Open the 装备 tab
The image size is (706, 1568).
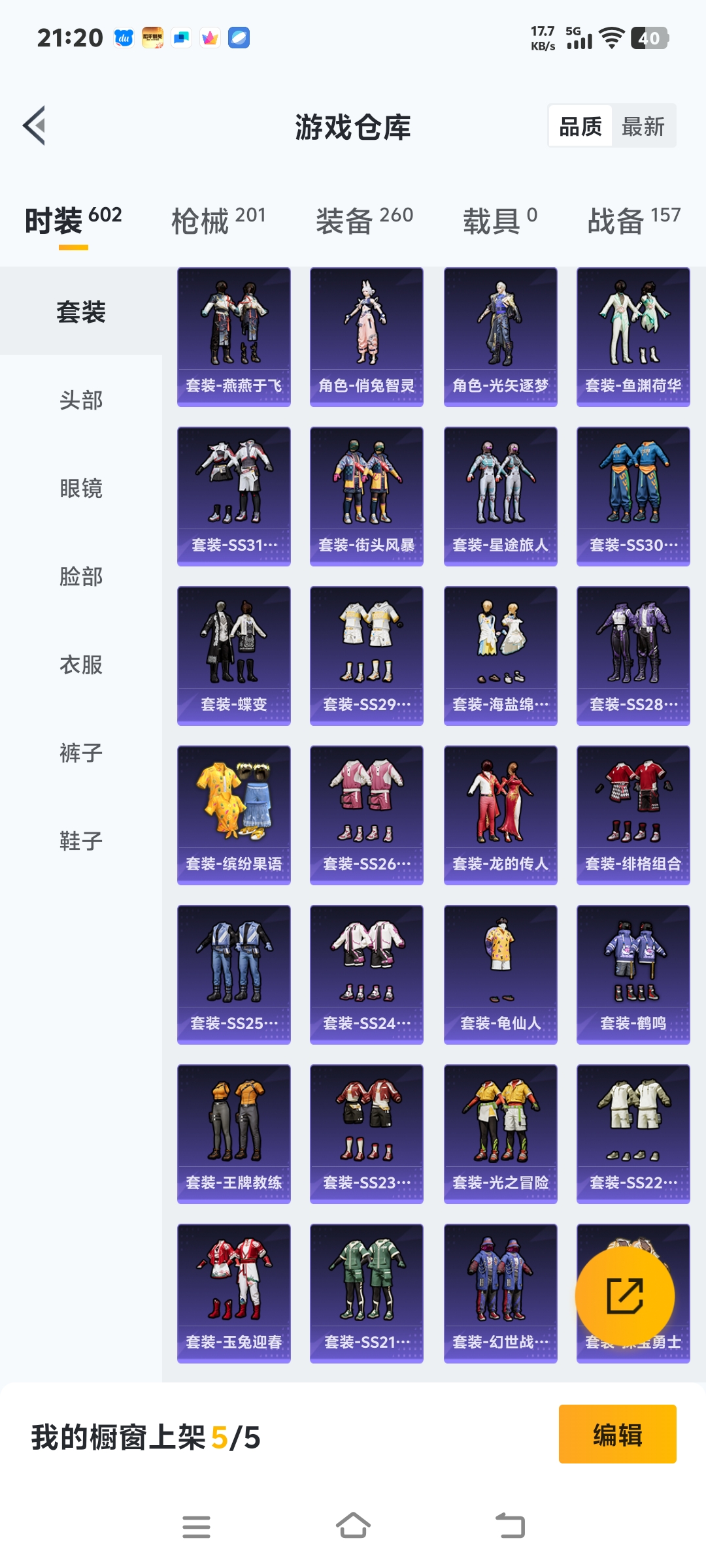coord(364,220)
